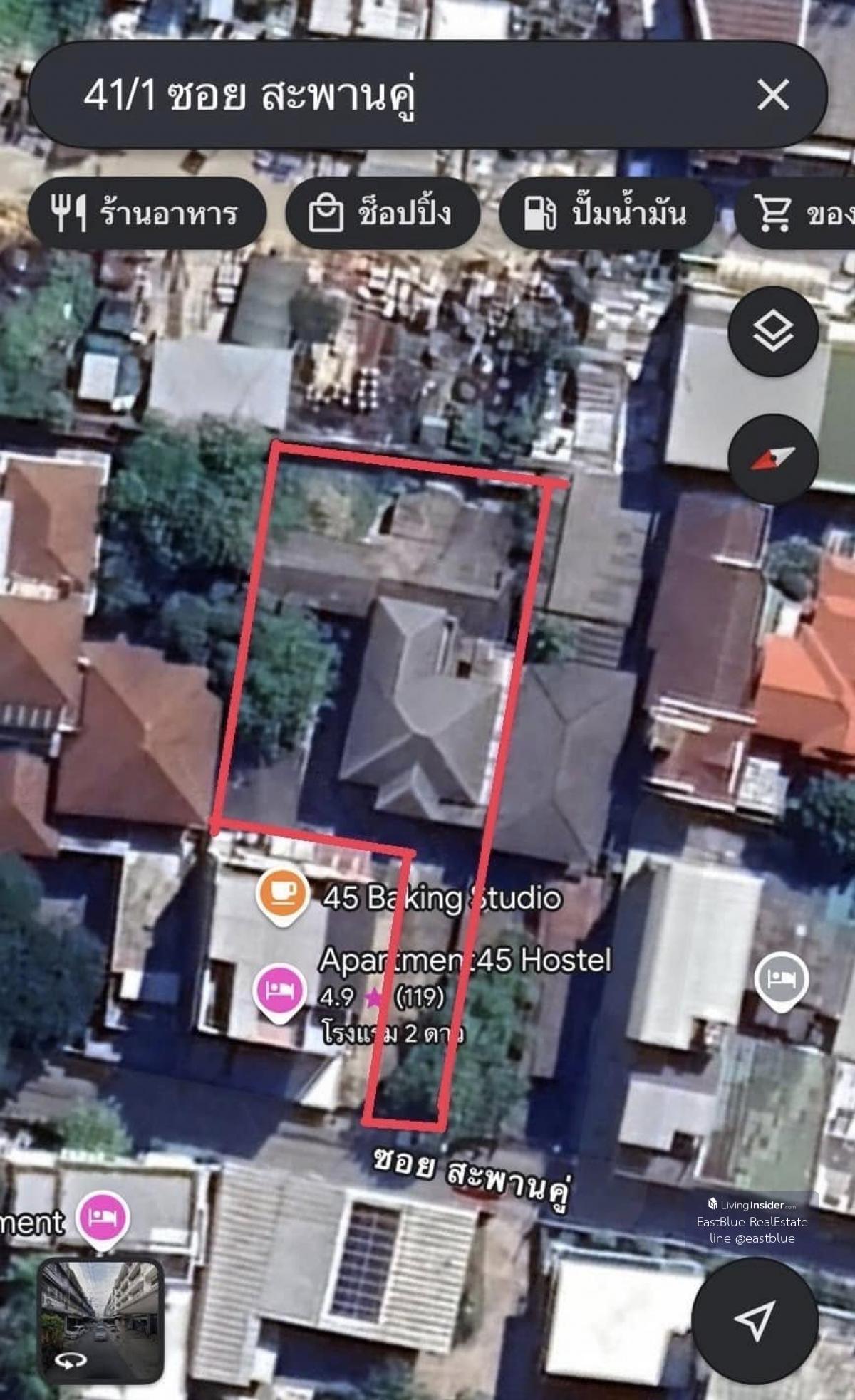Tap the compass to reset north
This screenshot has height=1400, width=855.
click(773, 459)
